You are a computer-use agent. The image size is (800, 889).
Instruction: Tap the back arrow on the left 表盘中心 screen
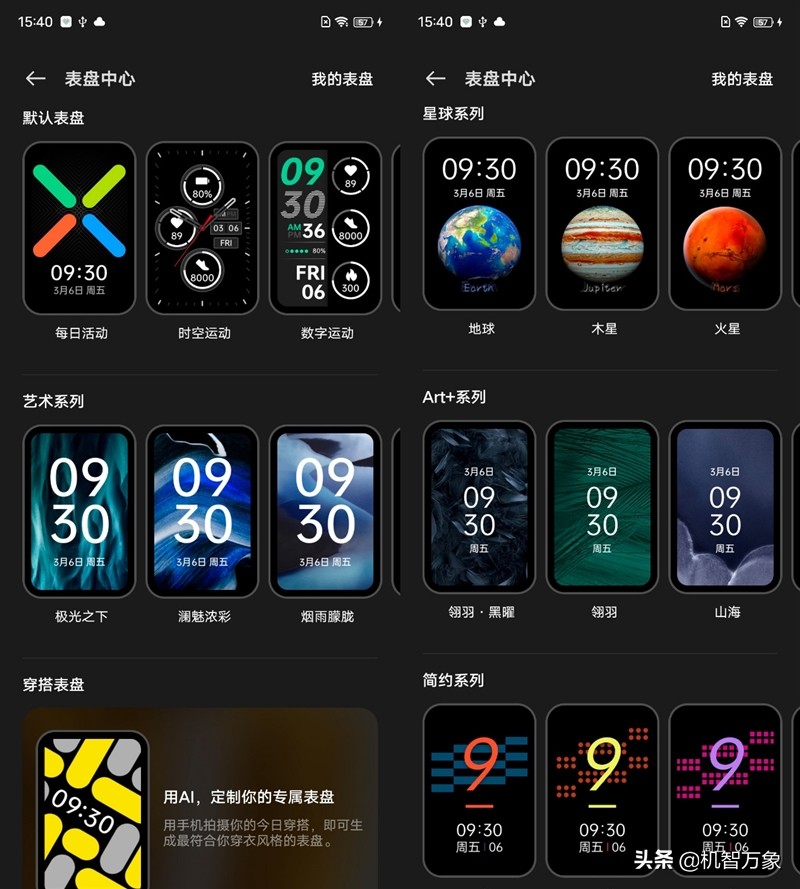(x=36, y=77)
